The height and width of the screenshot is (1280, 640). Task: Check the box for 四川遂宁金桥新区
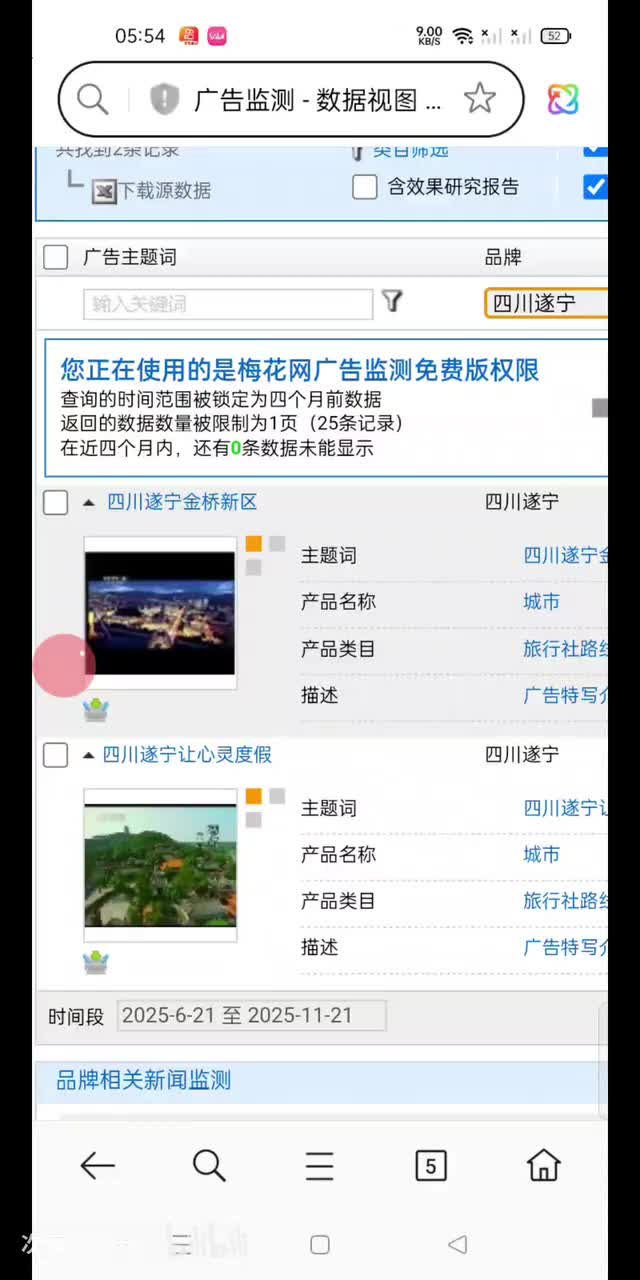tap(56, 503)
